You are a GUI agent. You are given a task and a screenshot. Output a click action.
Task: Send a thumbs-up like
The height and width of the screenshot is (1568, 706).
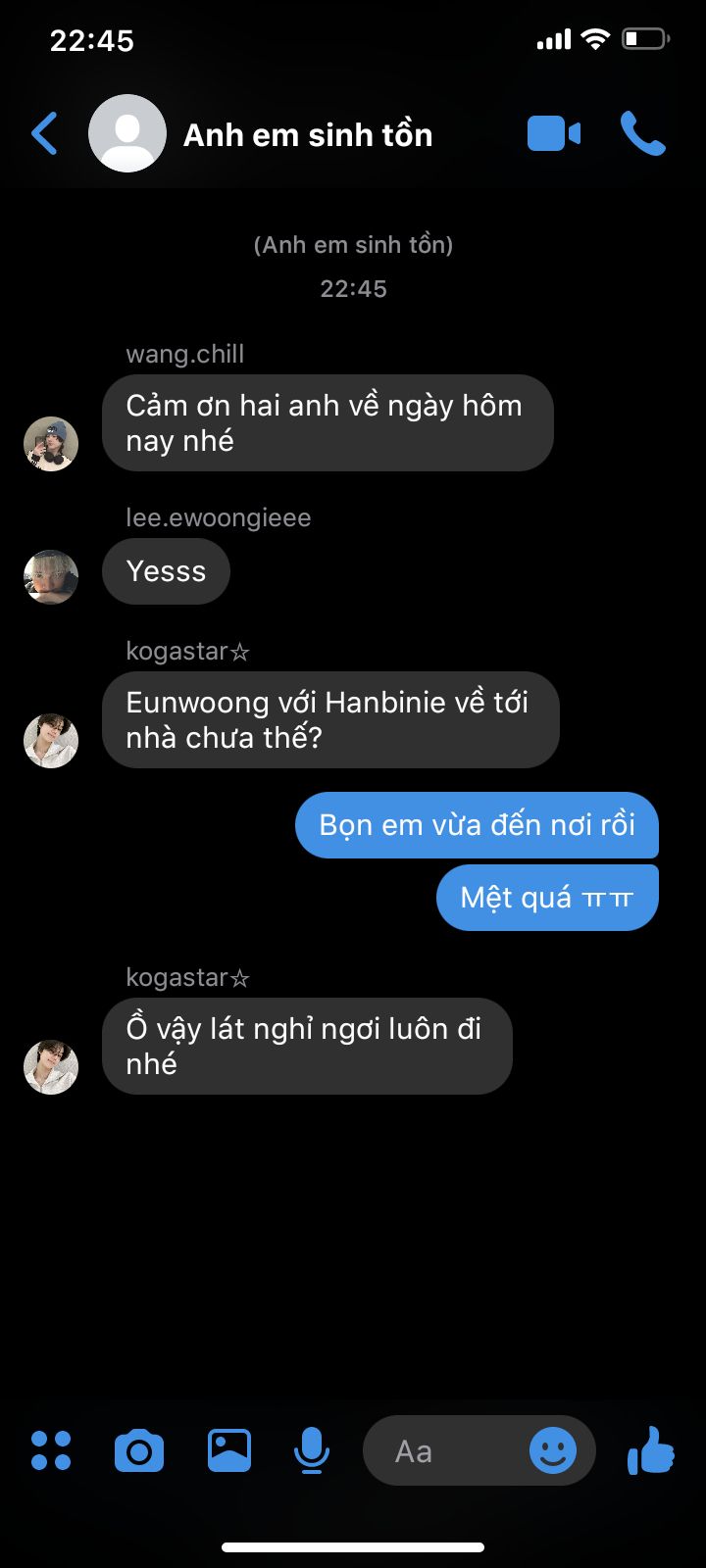(651, 1450)
